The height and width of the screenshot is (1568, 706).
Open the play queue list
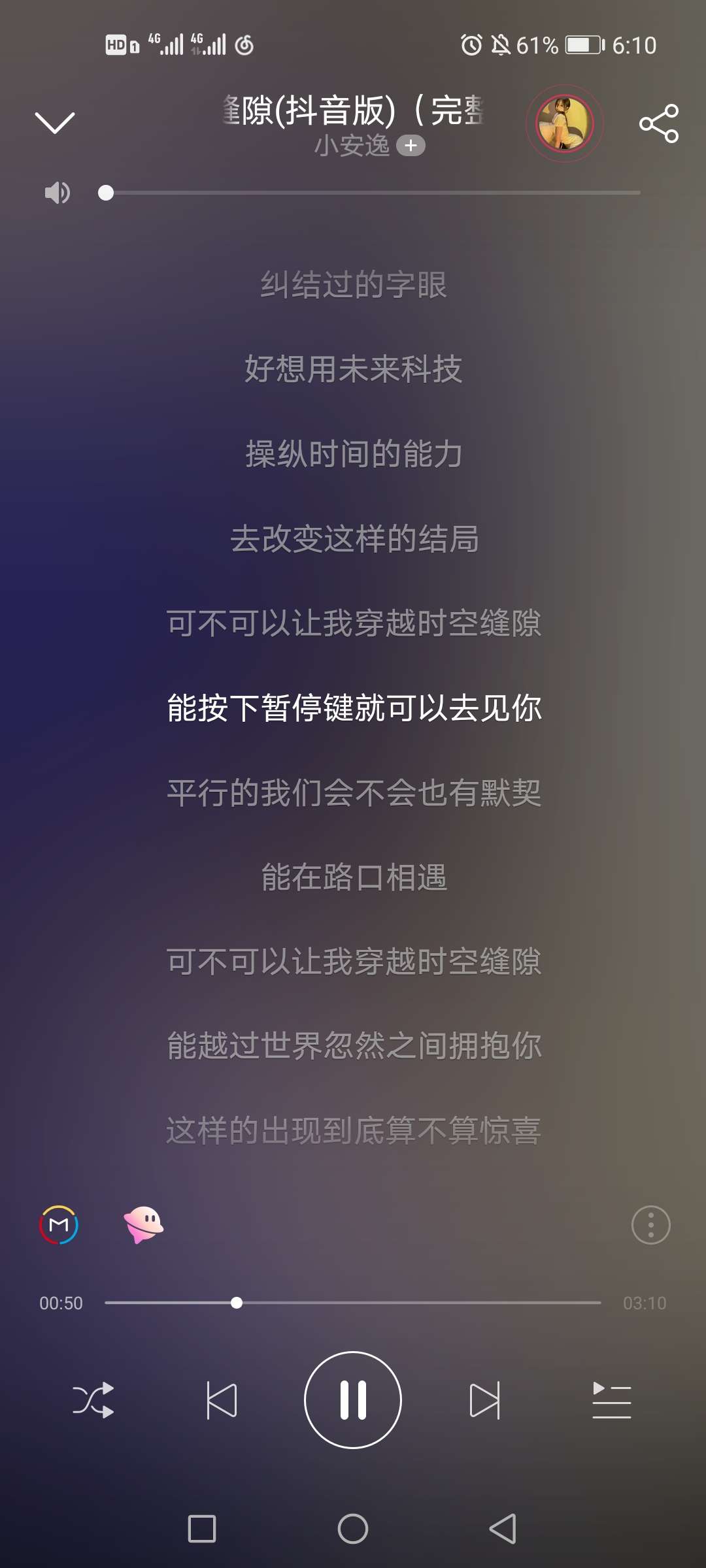click(x=612, y=1400)
